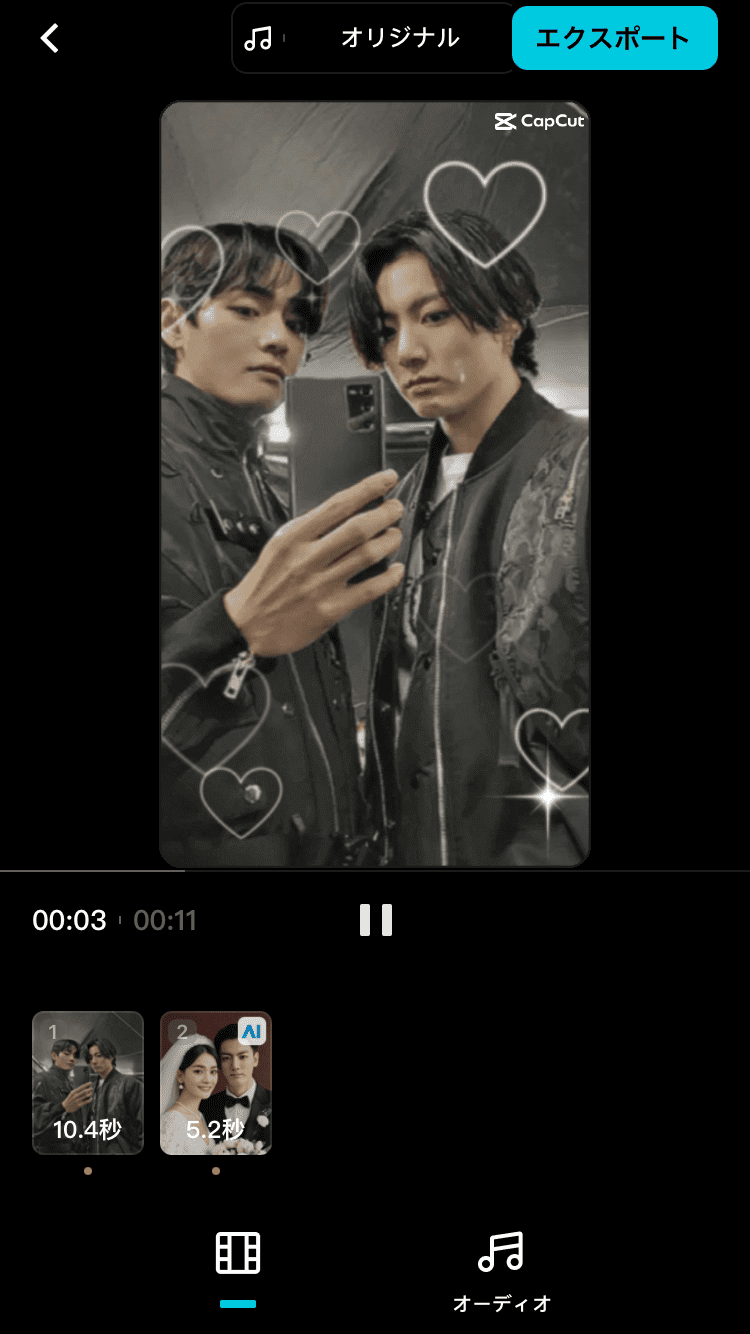750x1334 pixels.
Task: Open the オリジナル music selector
Action: [374, 39]
